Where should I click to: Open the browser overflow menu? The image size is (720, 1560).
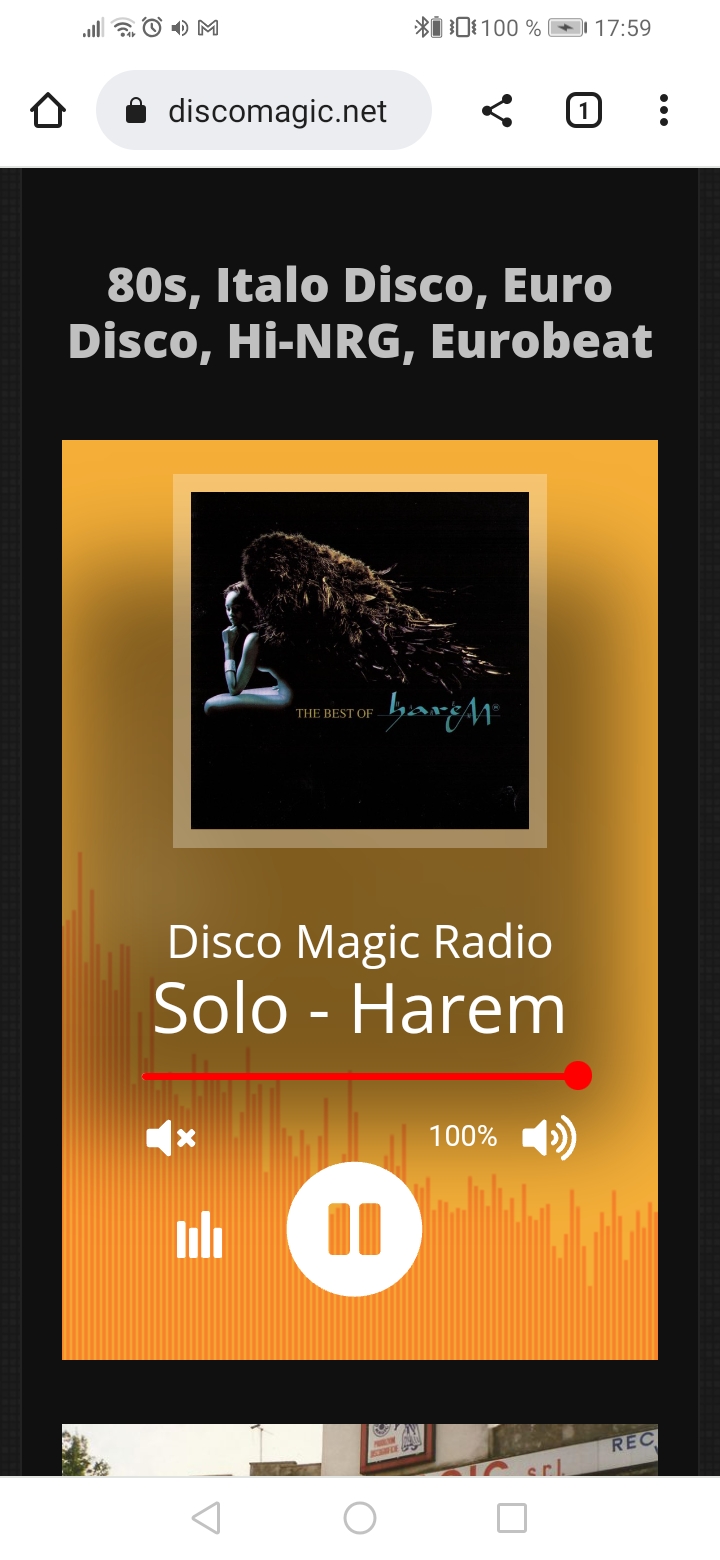coord(663,111)
